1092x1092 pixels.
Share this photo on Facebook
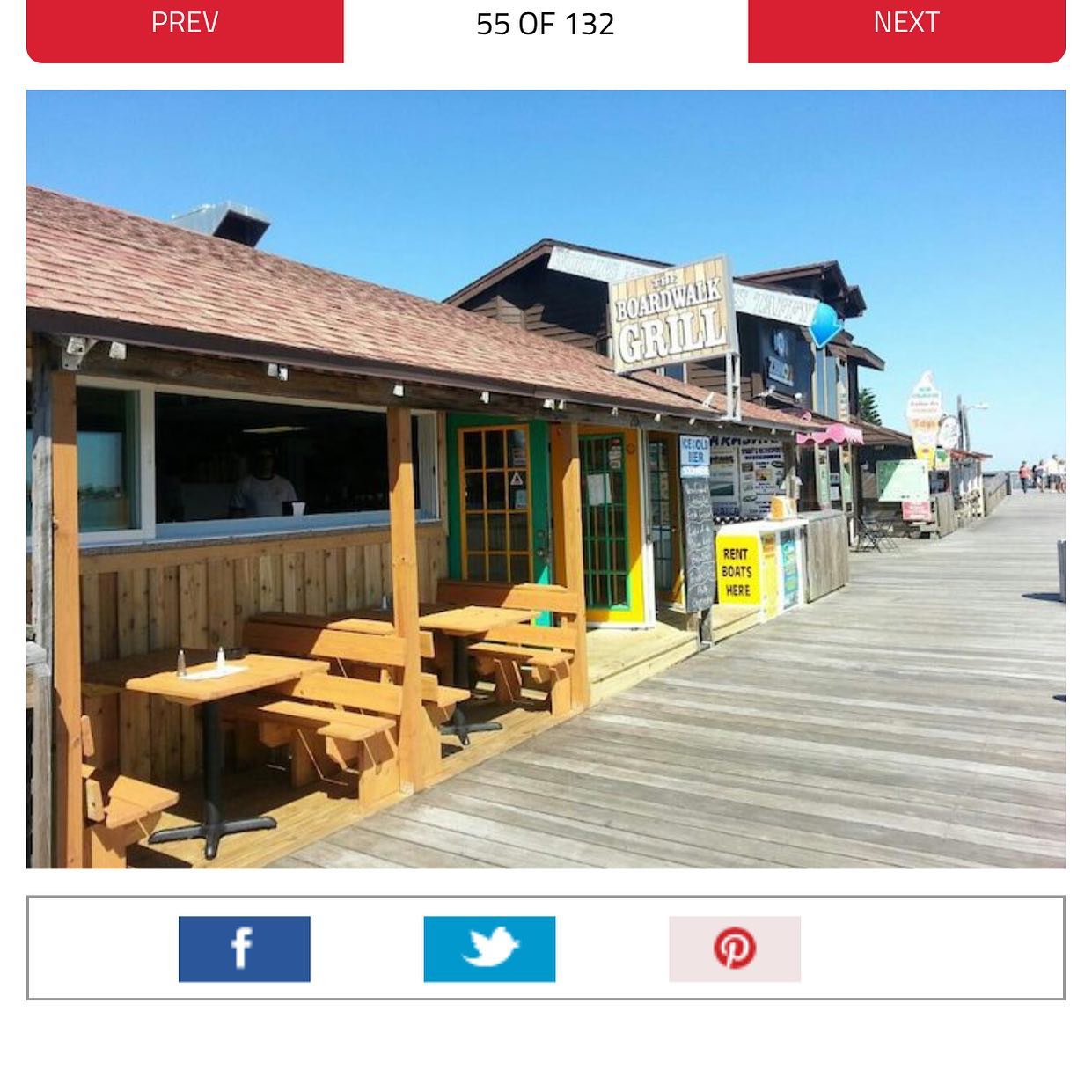[x=244, y=949]
